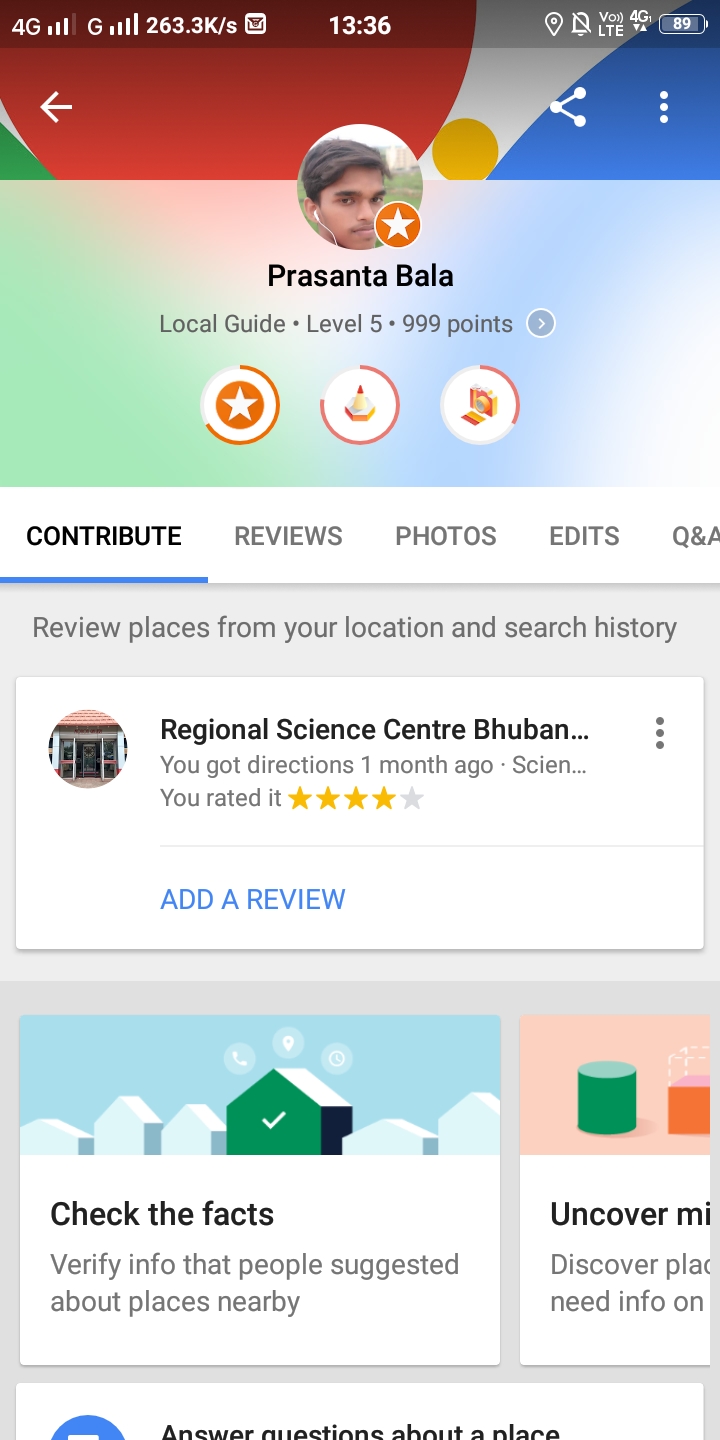Switch to the Q&A tab
Viewport: 720px width, 1440px height.
coord(695,536)
